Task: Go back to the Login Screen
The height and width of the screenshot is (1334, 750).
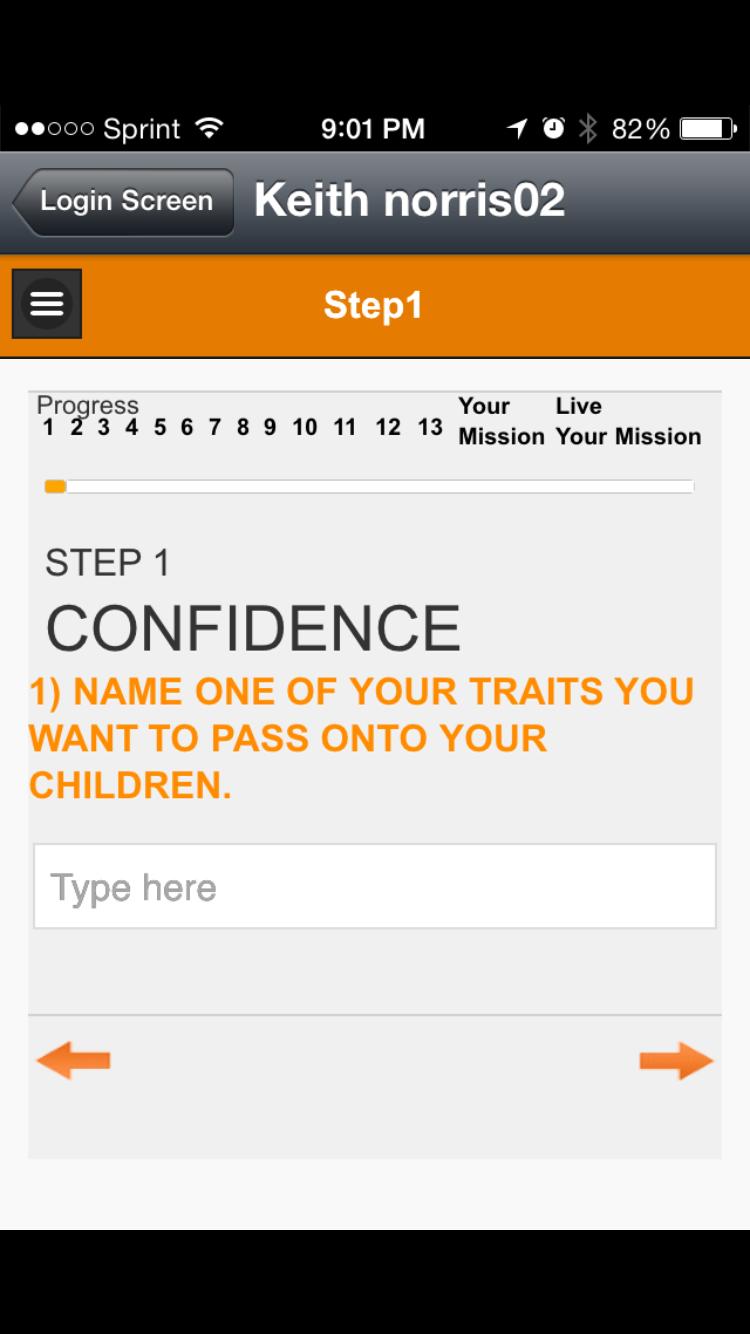Action: [x=124, y=202]
